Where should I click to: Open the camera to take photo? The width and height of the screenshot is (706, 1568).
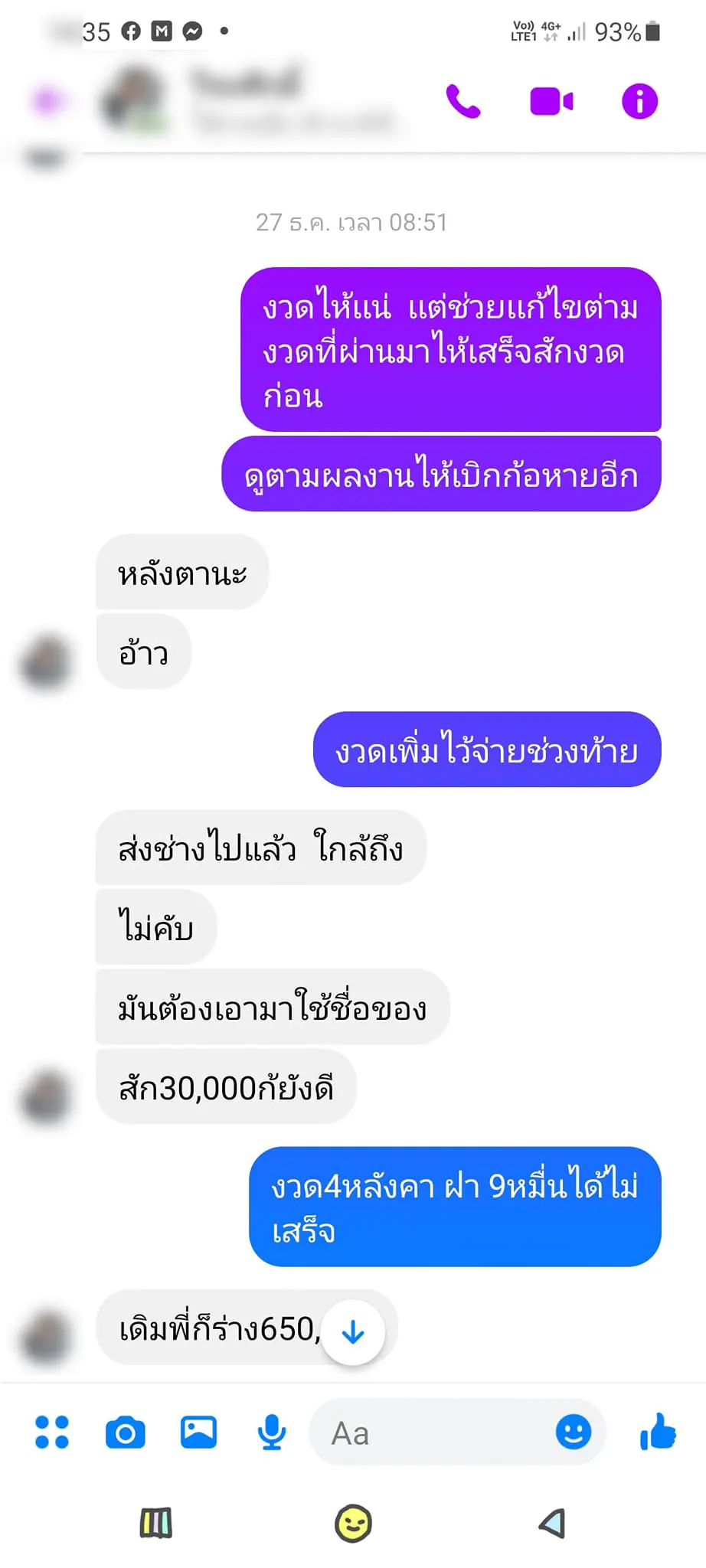[126, 1432]
